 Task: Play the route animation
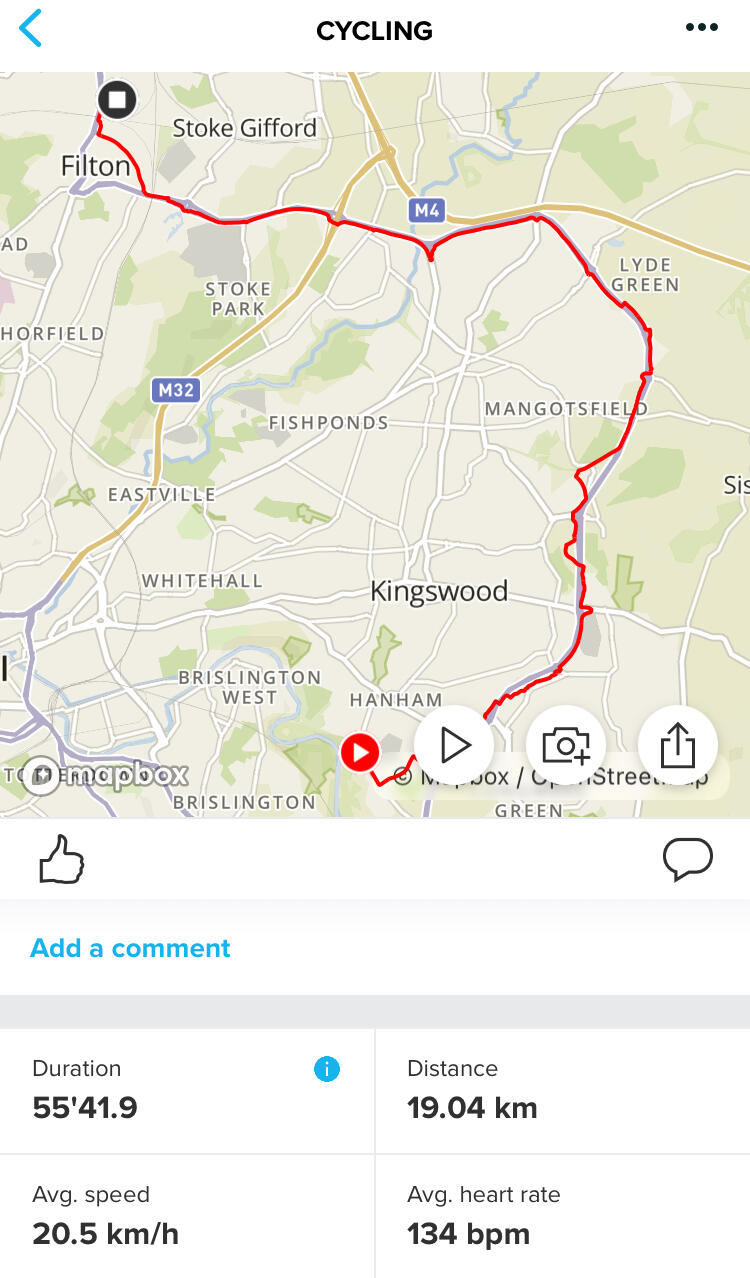[454, 745]
